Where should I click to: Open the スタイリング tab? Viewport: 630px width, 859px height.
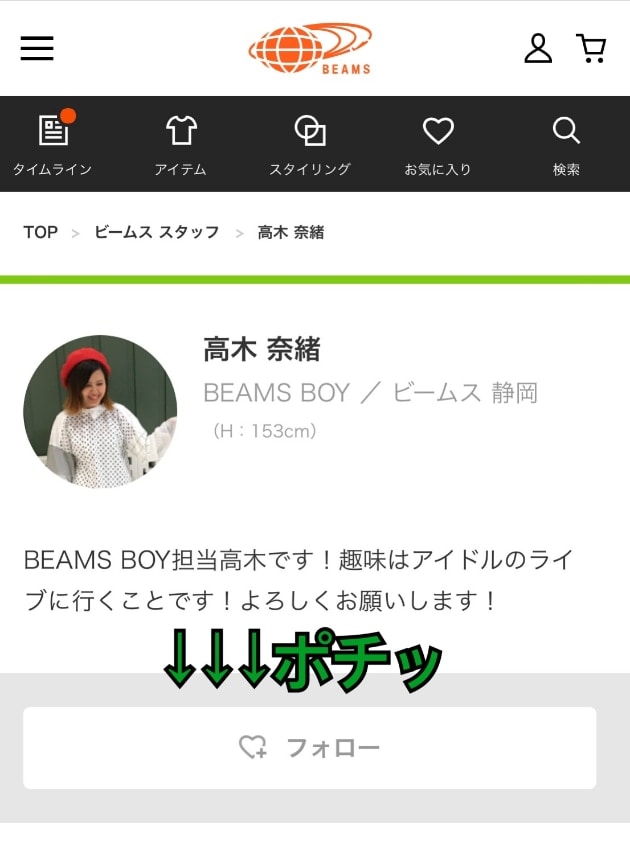coord(310,144)
